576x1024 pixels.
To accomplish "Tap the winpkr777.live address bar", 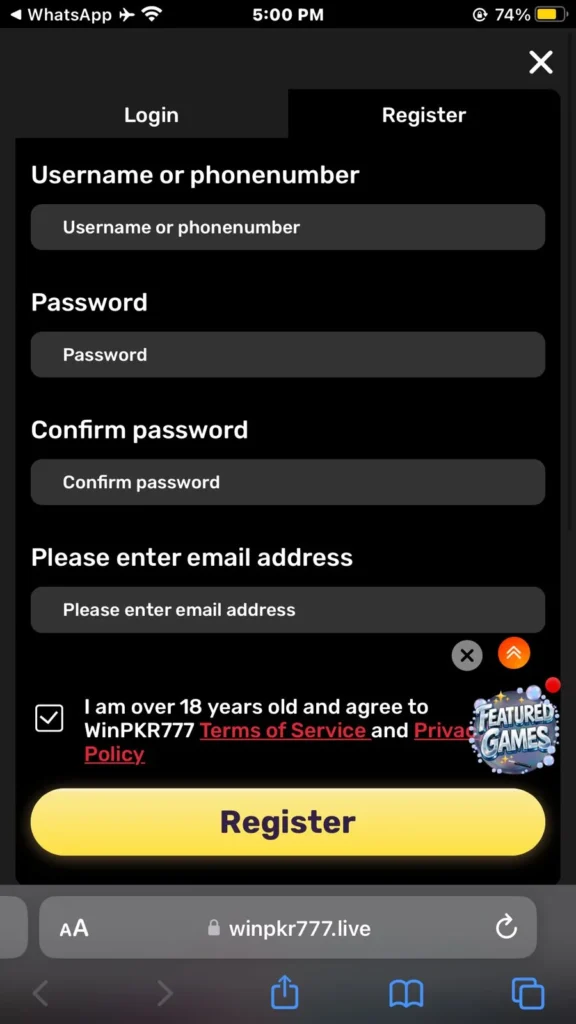I will coord(288,927).
